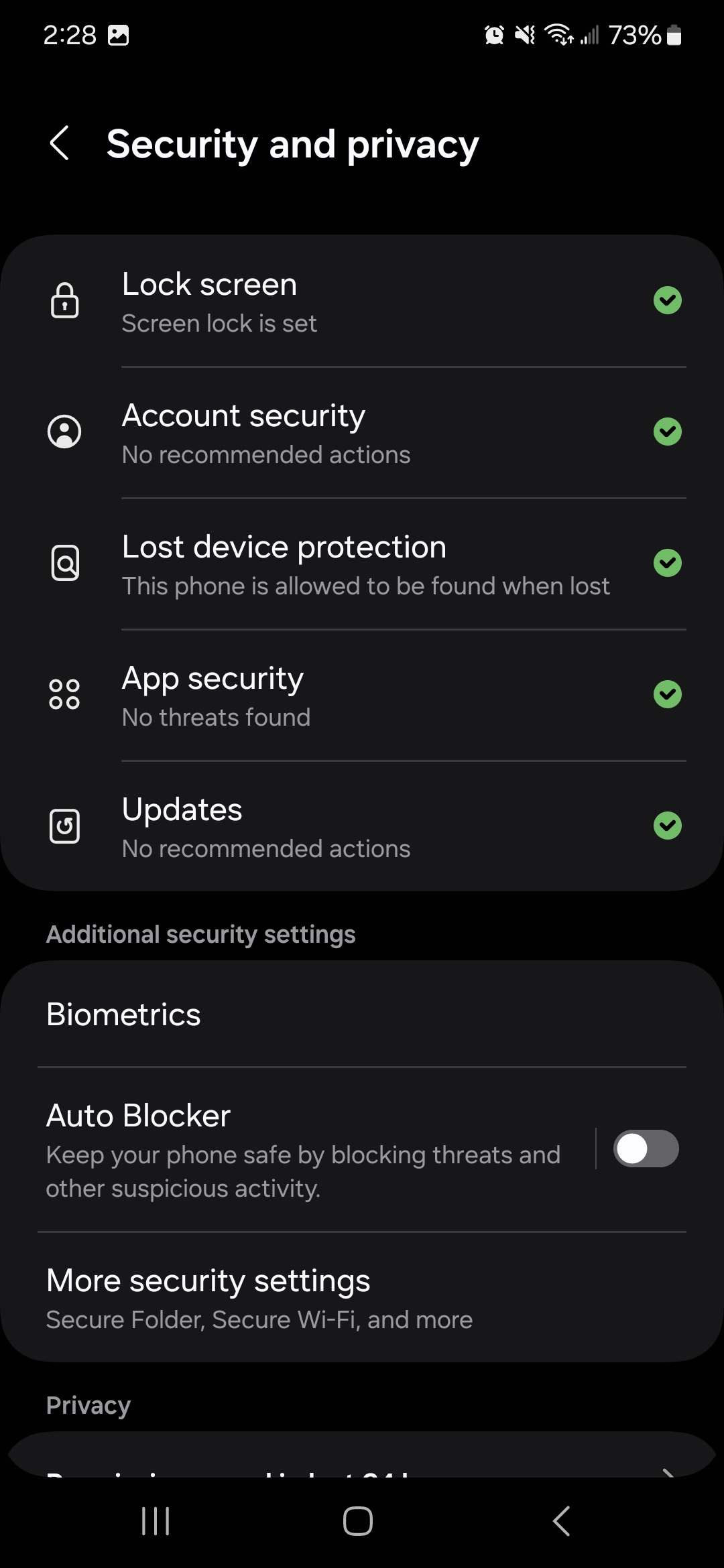Tap the system home button

[x=358, y=1521]
